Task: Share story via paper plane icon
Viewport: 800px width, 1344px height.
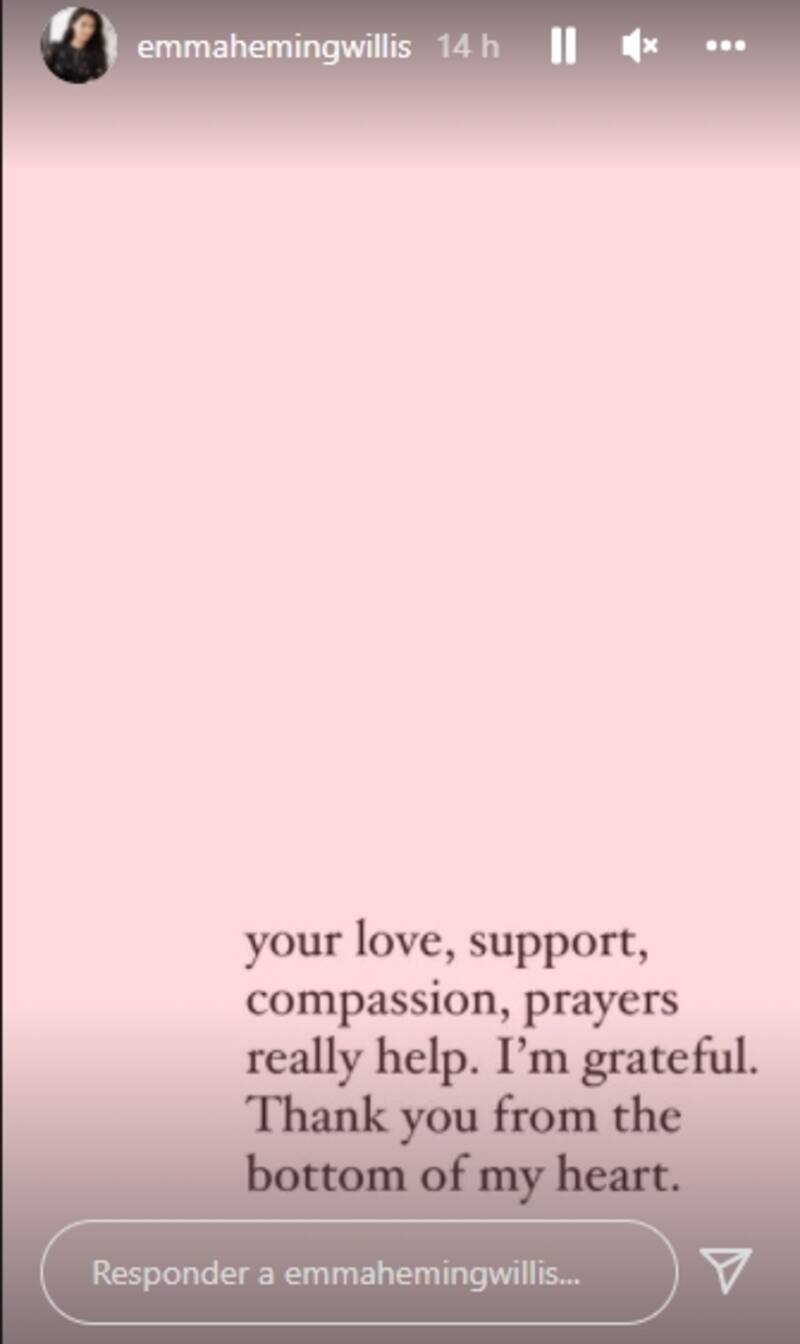Action: point(725,1271)
